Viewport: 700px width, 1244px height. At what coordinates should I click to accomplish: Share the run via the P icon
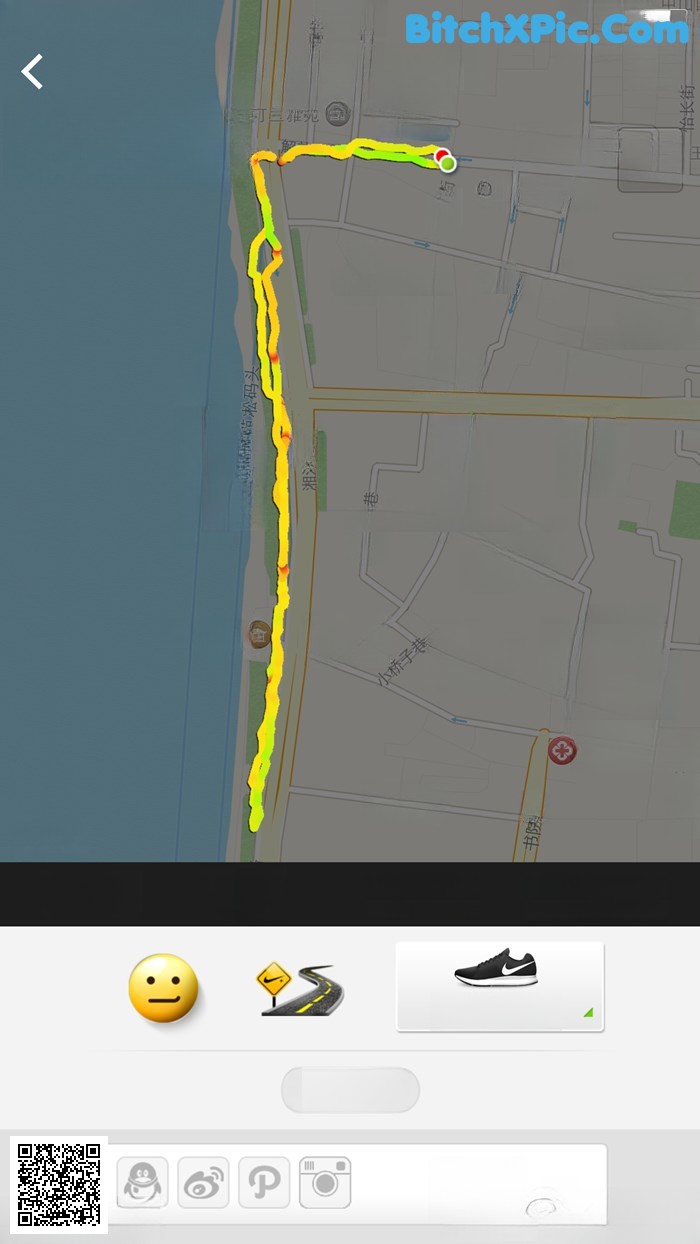(264, 1183)
